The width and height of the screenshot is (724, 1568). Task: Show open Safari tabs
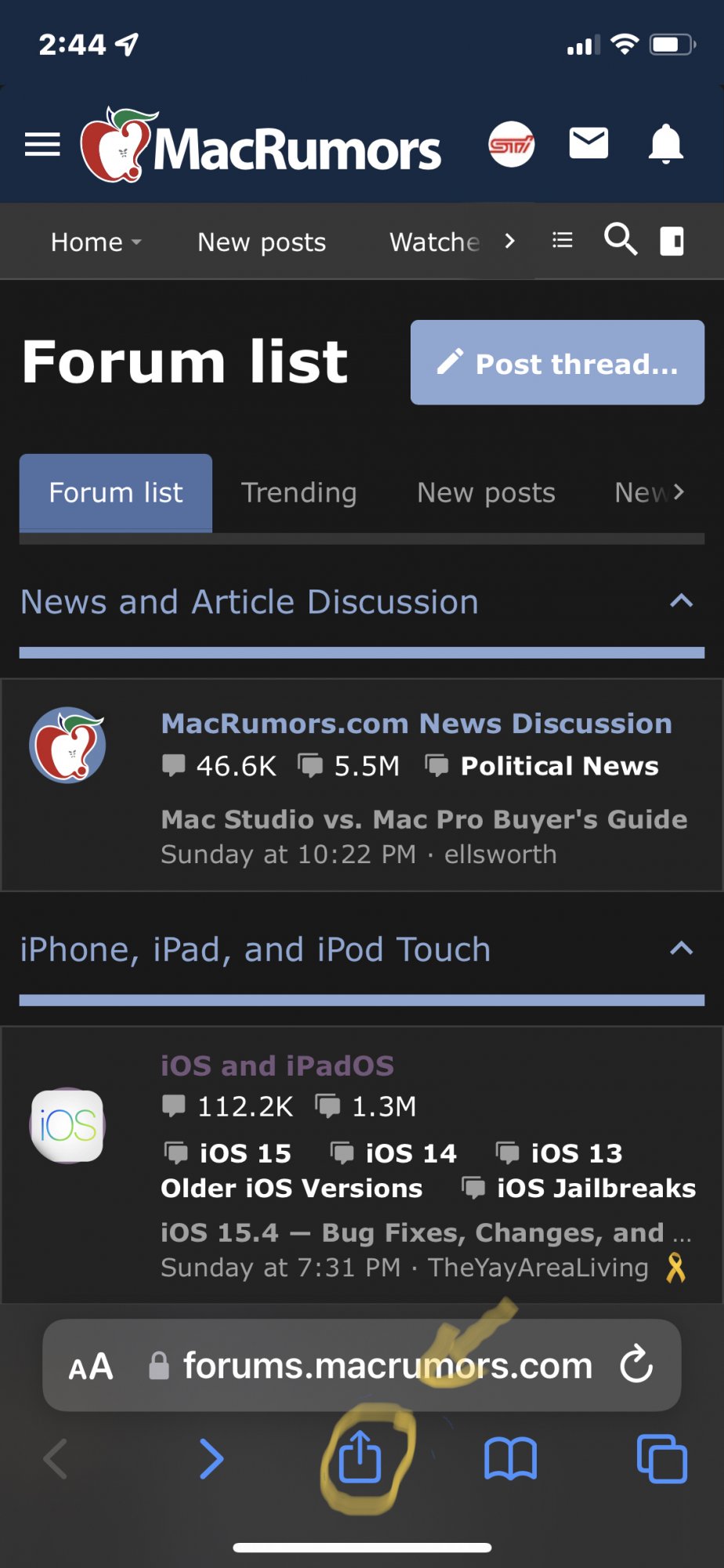click(662, 1458)
